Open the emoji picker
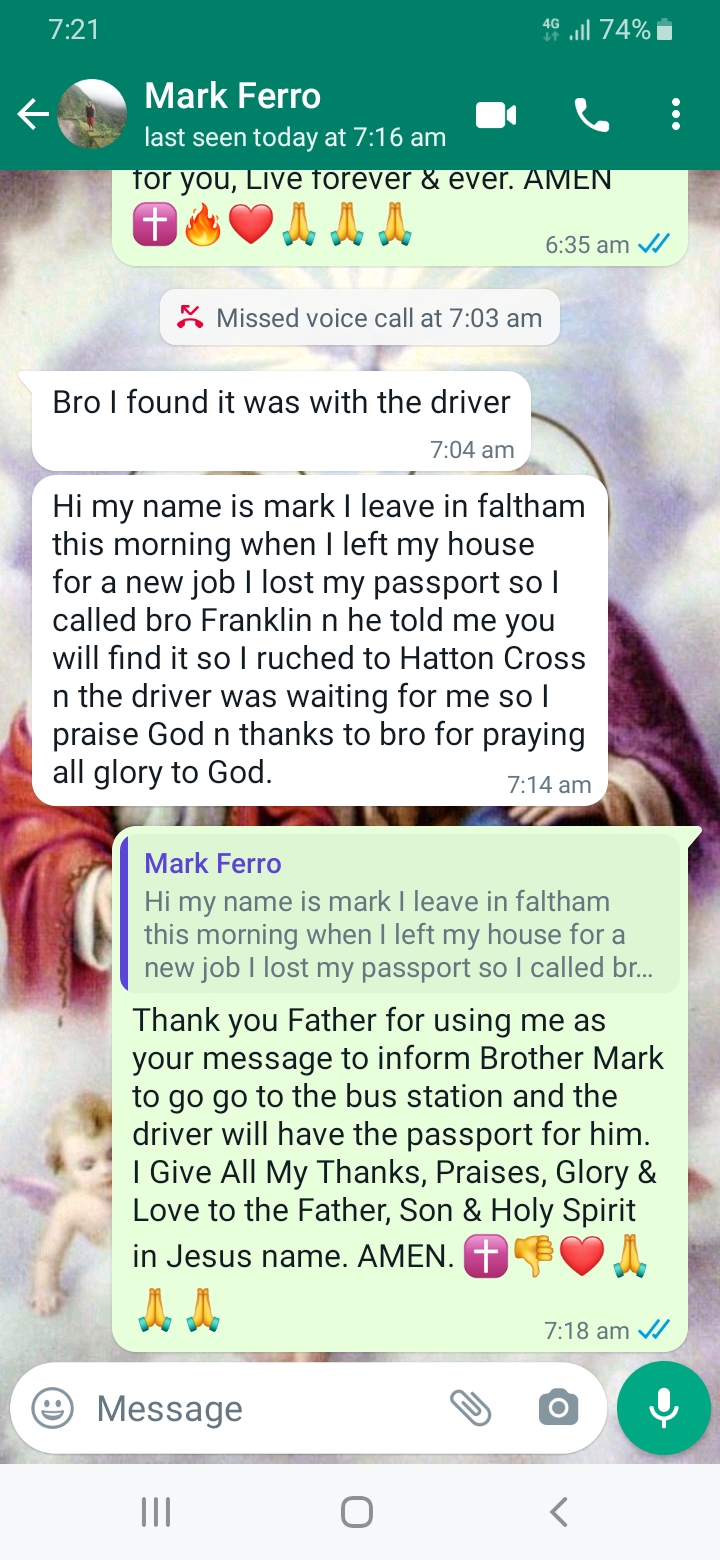The image size is (720, 1560). 53,1409
